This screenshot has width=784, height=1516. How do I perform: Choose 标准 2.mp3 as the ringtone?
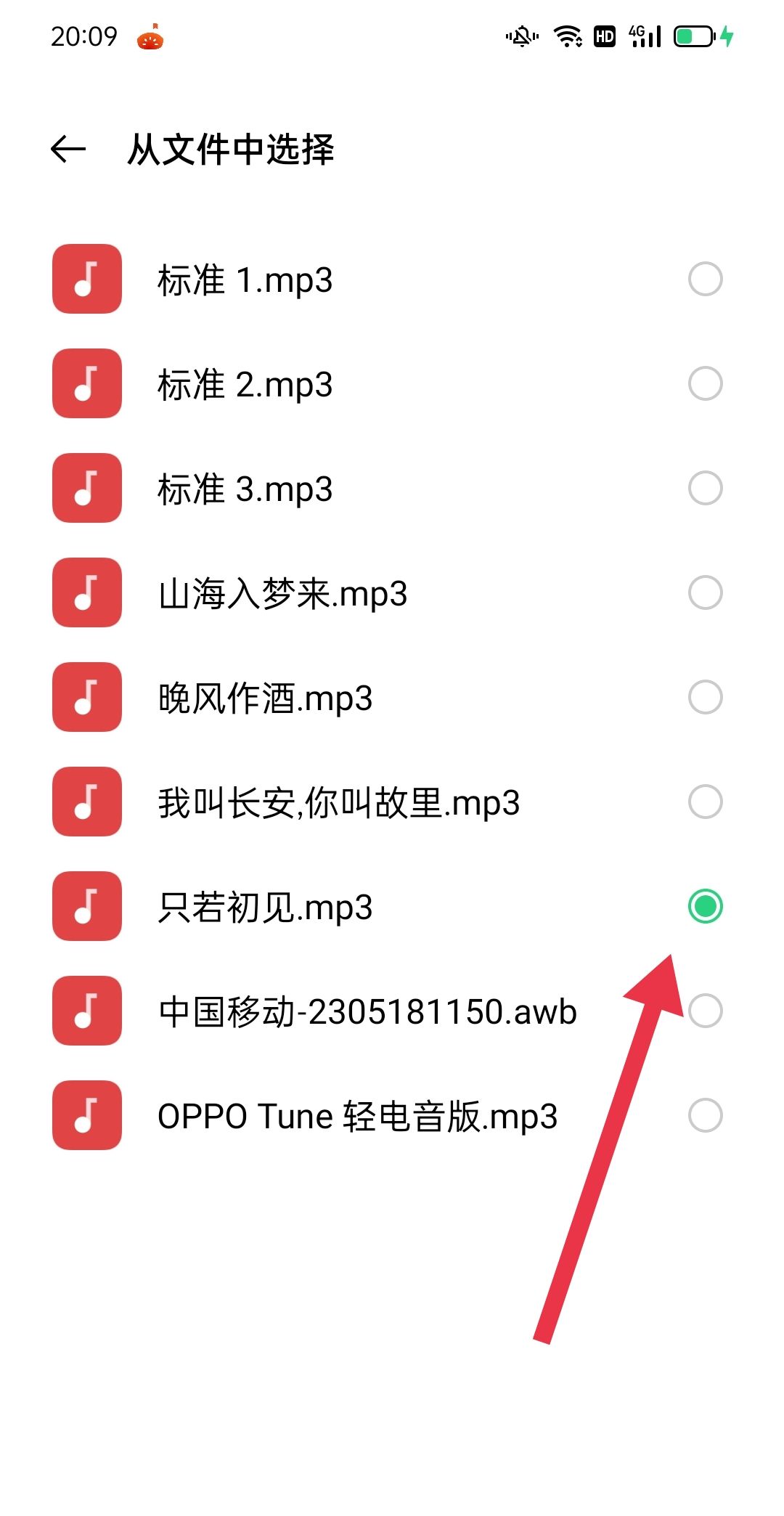[705, 384]
